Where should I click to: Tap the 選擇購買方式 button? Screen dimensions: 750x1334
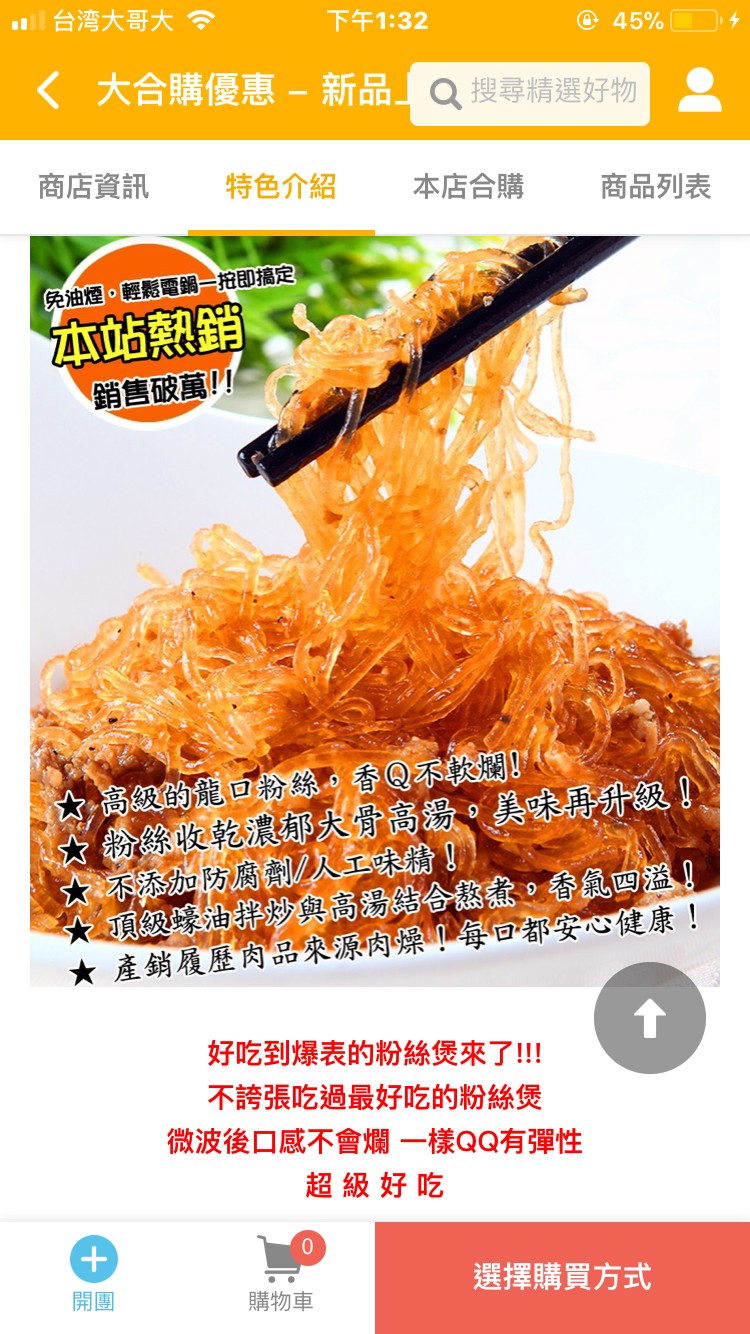[562, 1277]
